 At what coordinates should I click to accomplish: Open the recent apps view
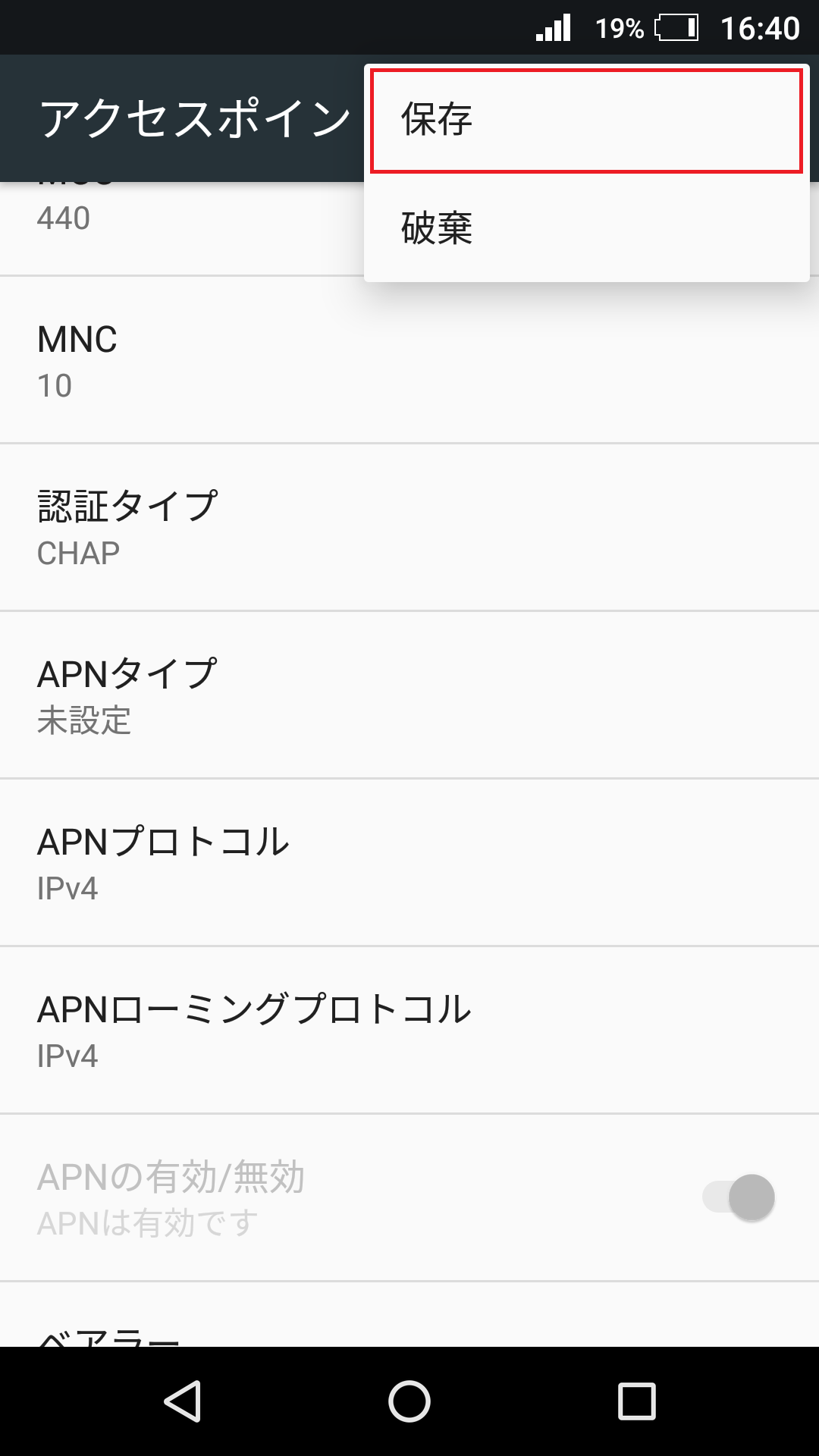636,1401
